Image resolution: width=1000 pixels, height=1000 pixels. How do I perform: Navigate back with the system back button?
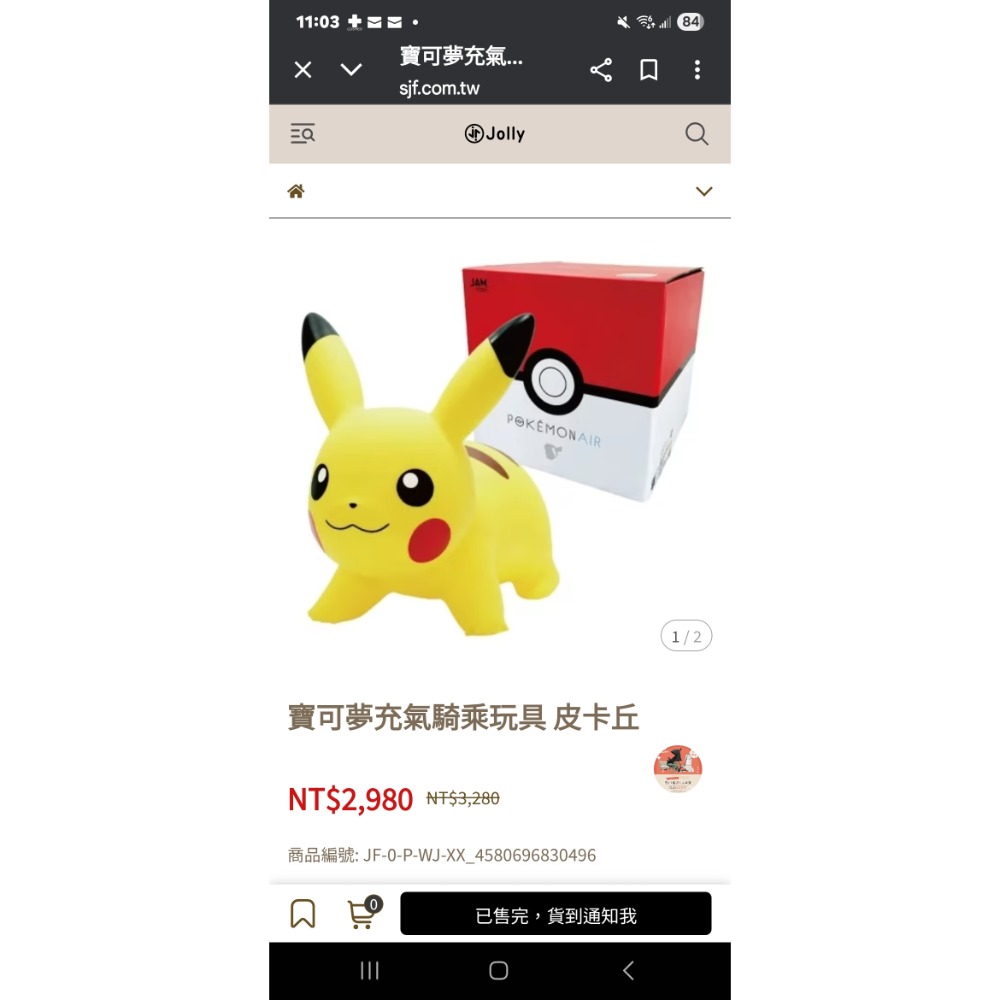click(628, 971)
